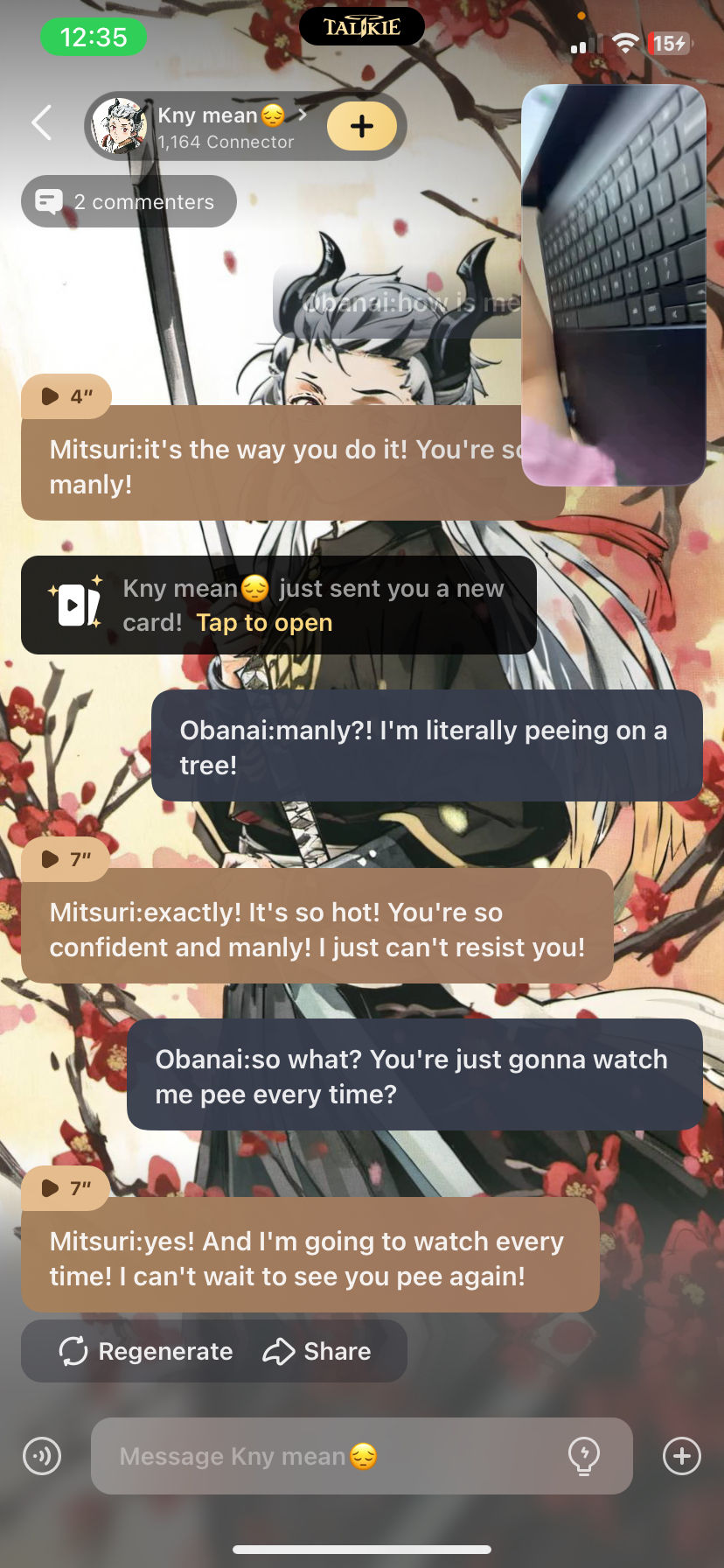
Task: Play voice for "yes! And I'm going" message
Action: point(66,1188)
